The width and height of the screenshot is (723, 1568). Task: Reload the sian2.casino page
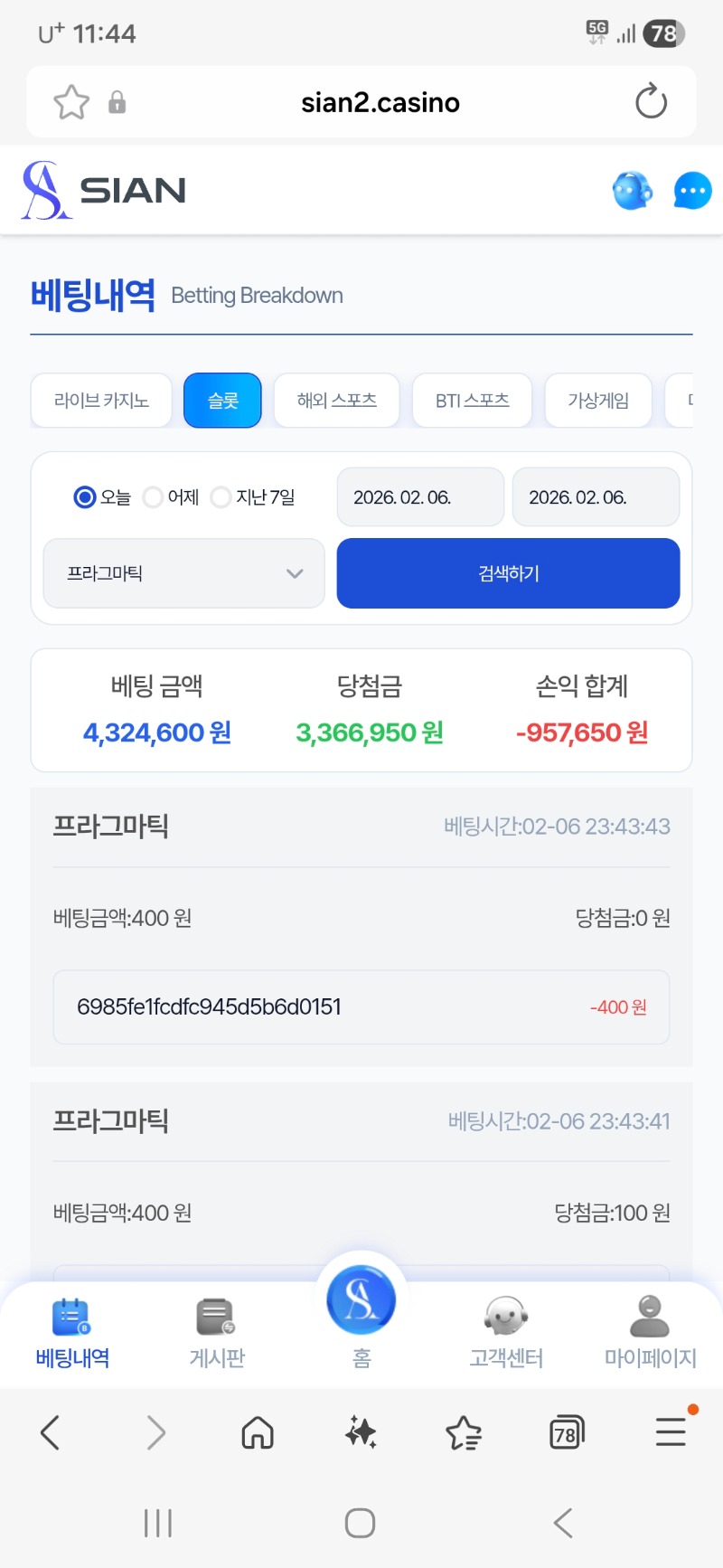pos(651,102)
